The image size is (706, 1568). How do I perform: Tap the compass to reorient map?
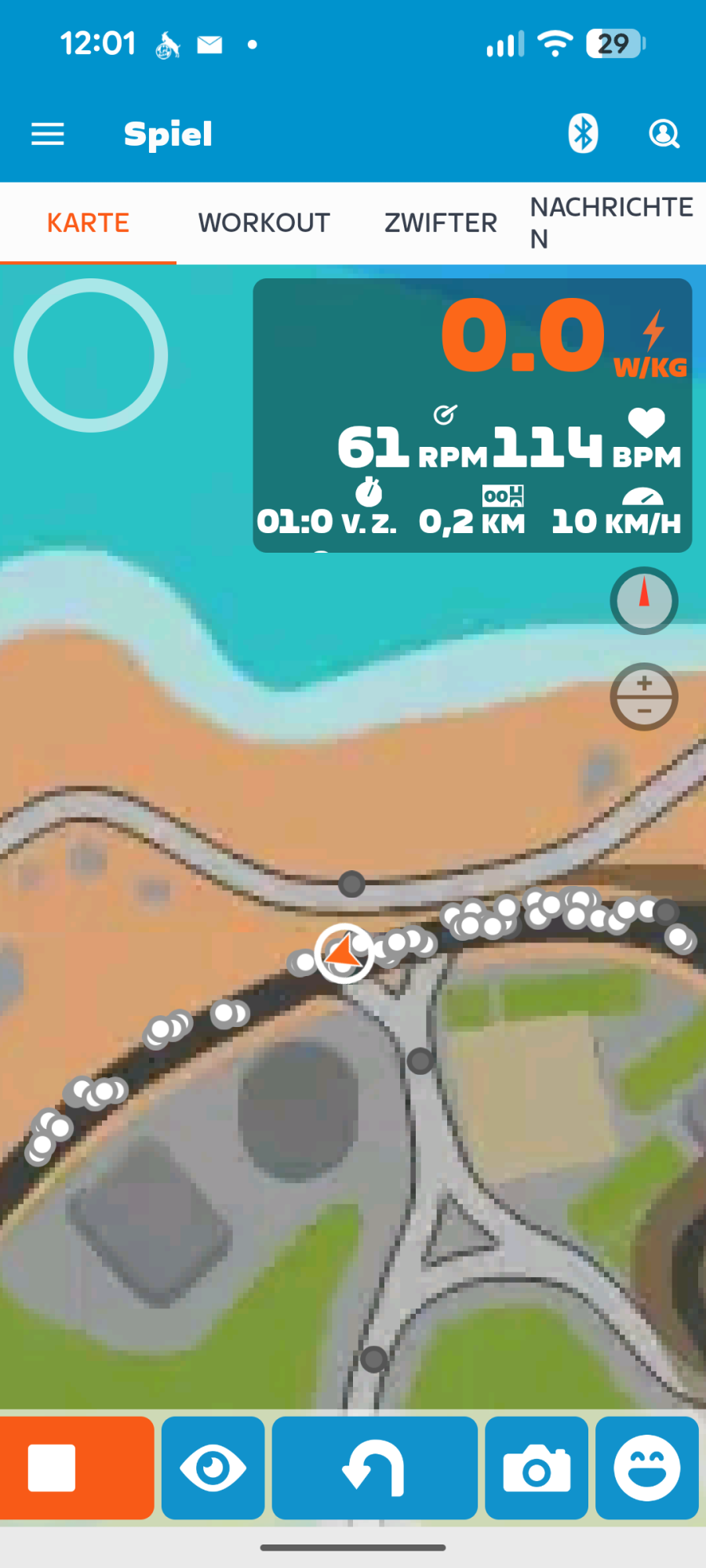coord(644,601)
